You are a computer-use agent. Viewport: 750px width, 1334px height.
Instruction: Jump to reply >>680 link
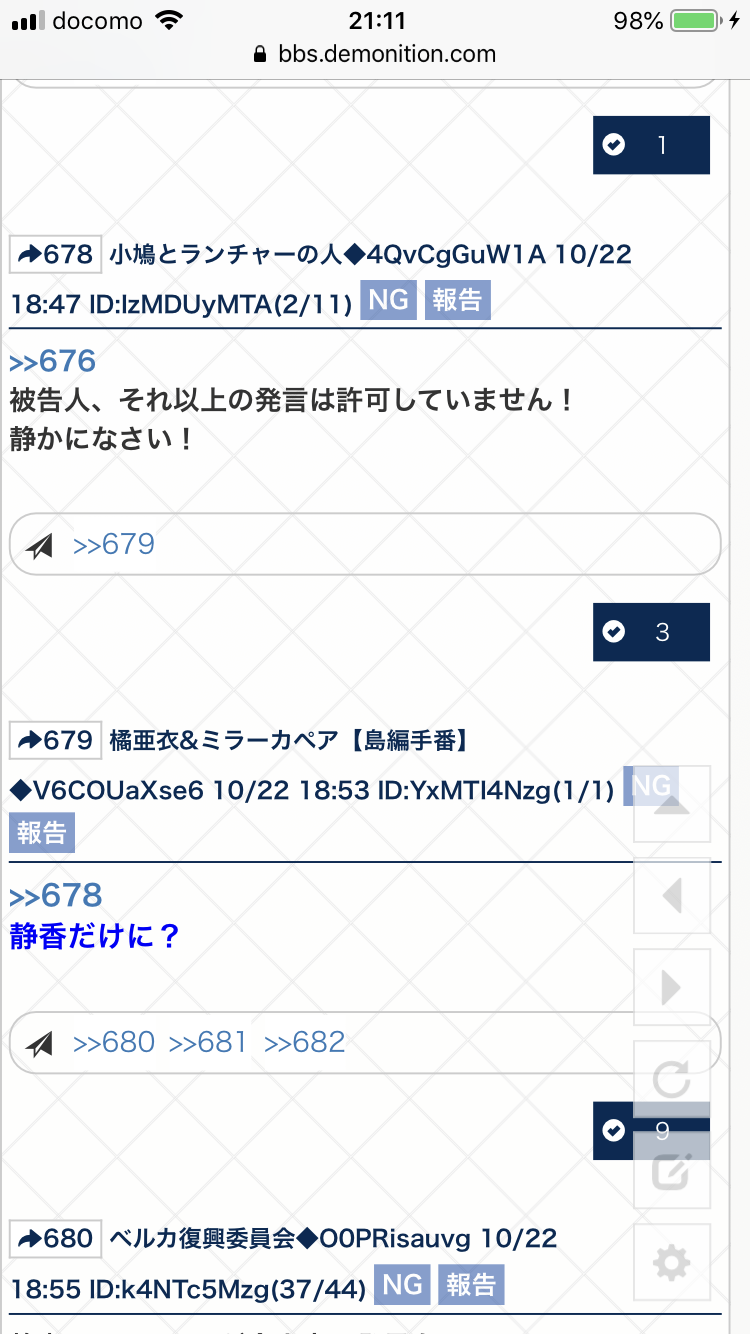coord(114,1043)
